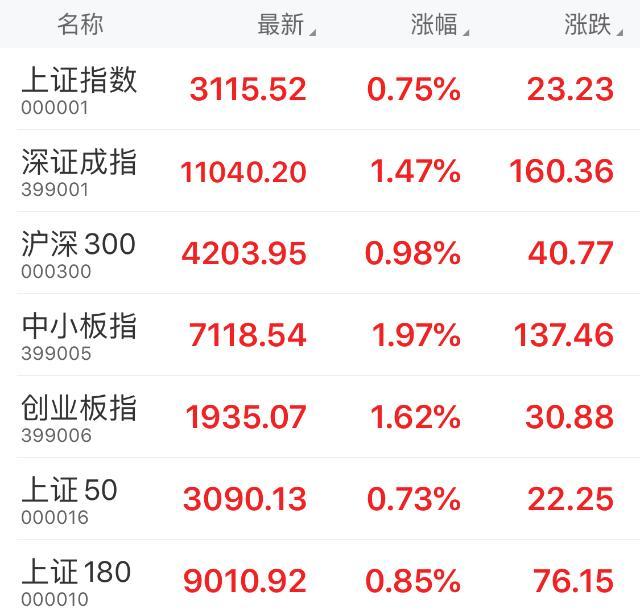Sort by the 最新 column header
This screenshot has height=616, width=640.
[x=284, y=25]
